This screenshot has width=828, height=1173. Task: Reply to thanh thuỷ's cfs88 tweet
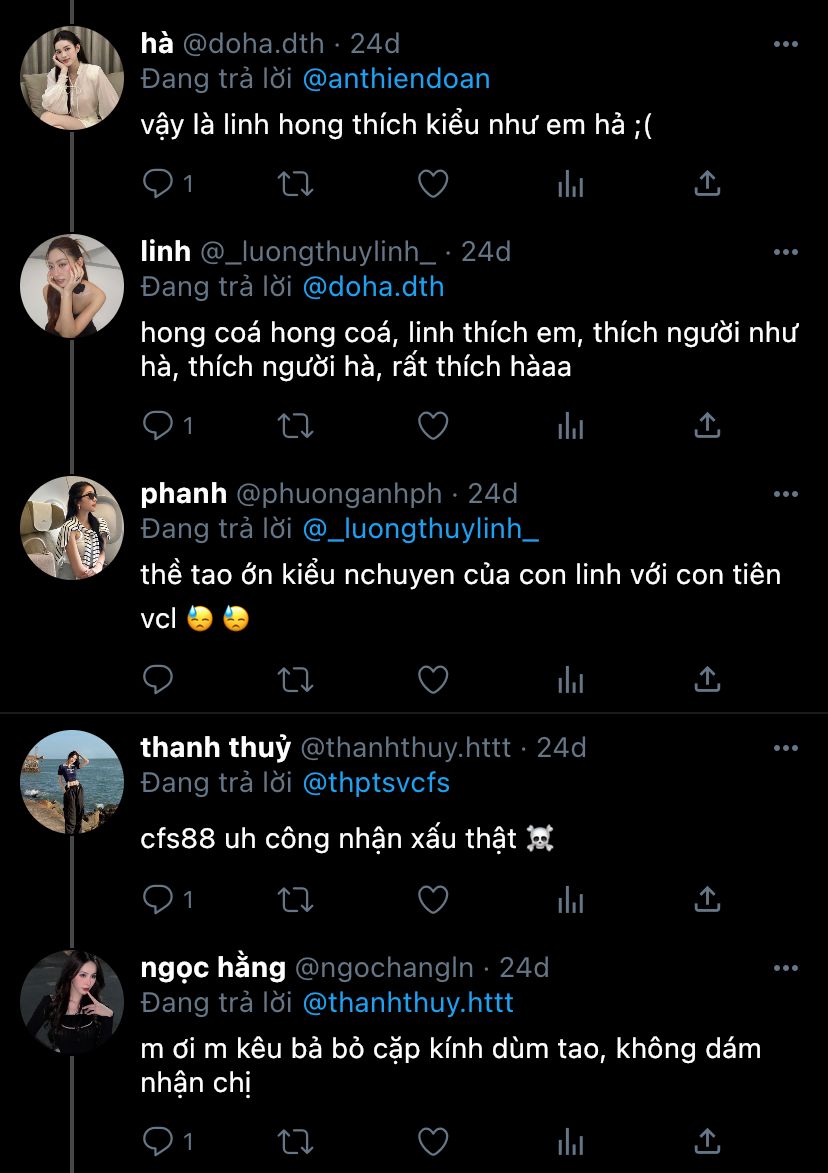pyautogui.click(x=158, y=899)
